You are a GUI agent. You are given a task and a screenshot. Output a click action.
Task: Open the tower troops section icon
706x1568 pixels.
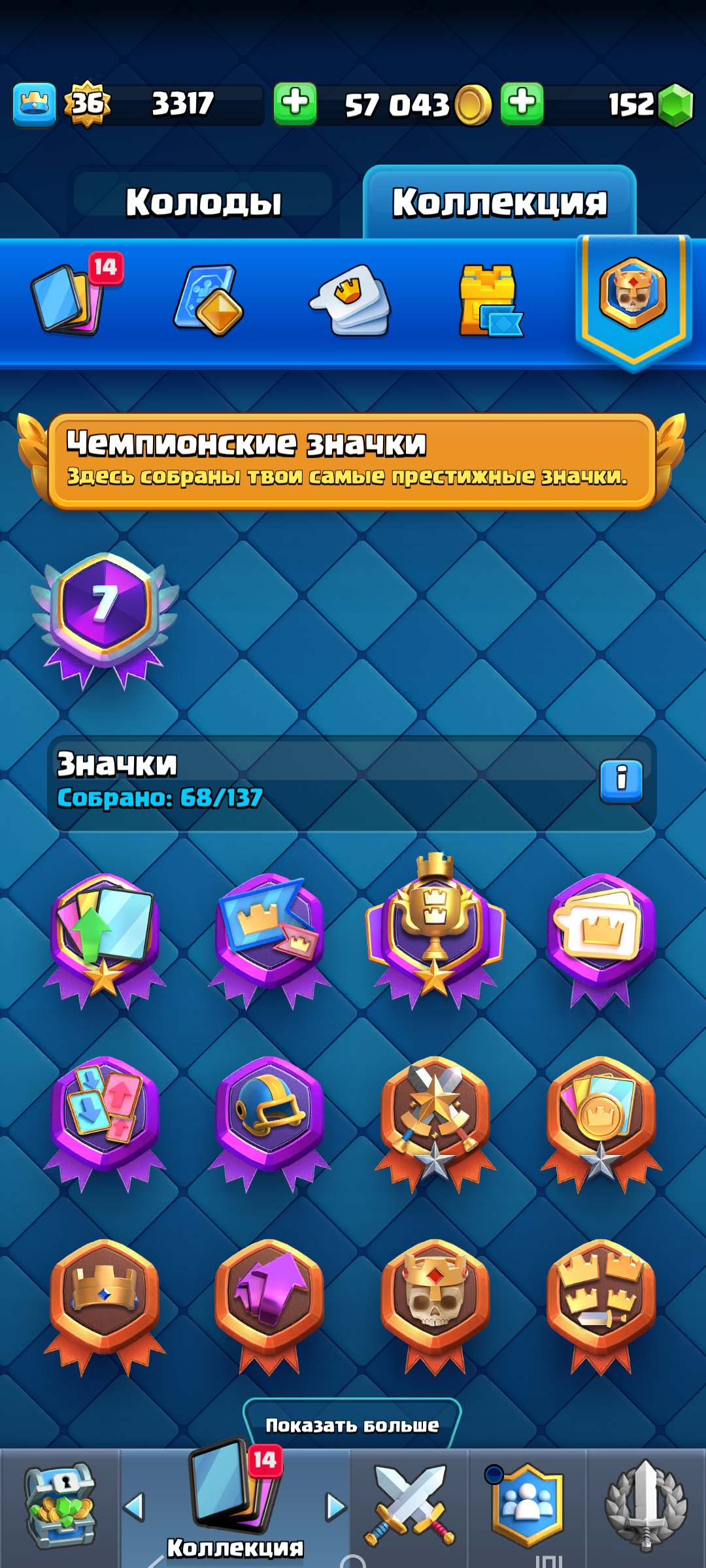coord(209,301)
